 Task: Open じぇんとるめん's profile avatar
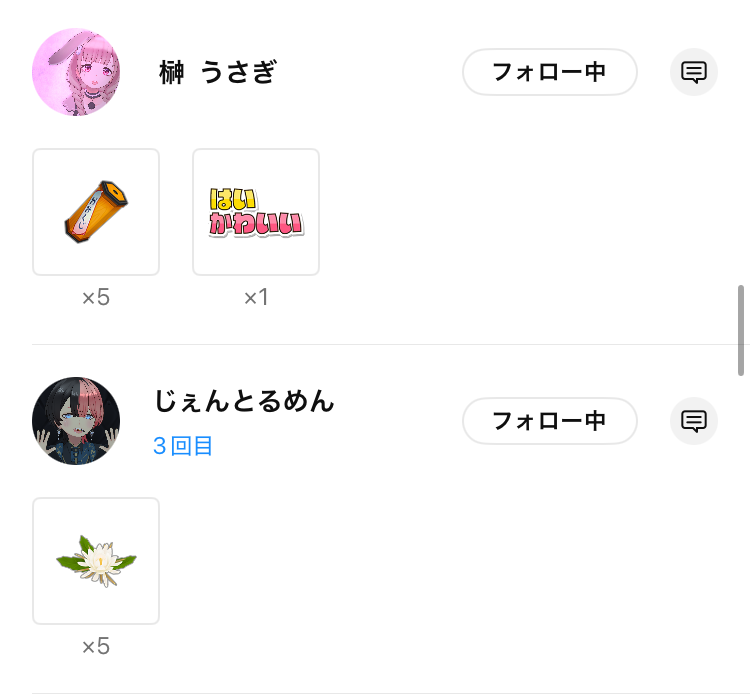point(76,421)
